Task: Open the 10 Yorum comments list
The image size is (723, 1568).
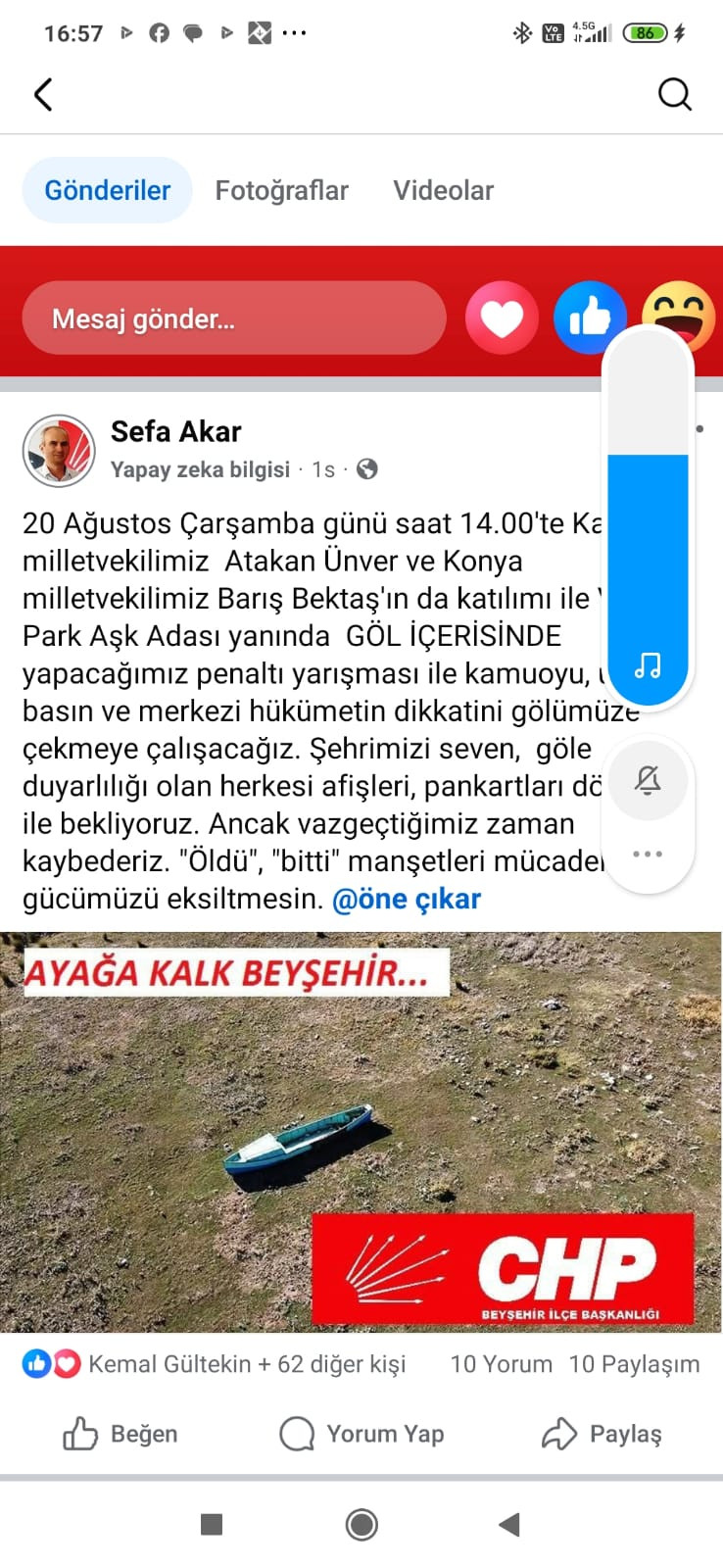Action: (x=501, y=1364)
